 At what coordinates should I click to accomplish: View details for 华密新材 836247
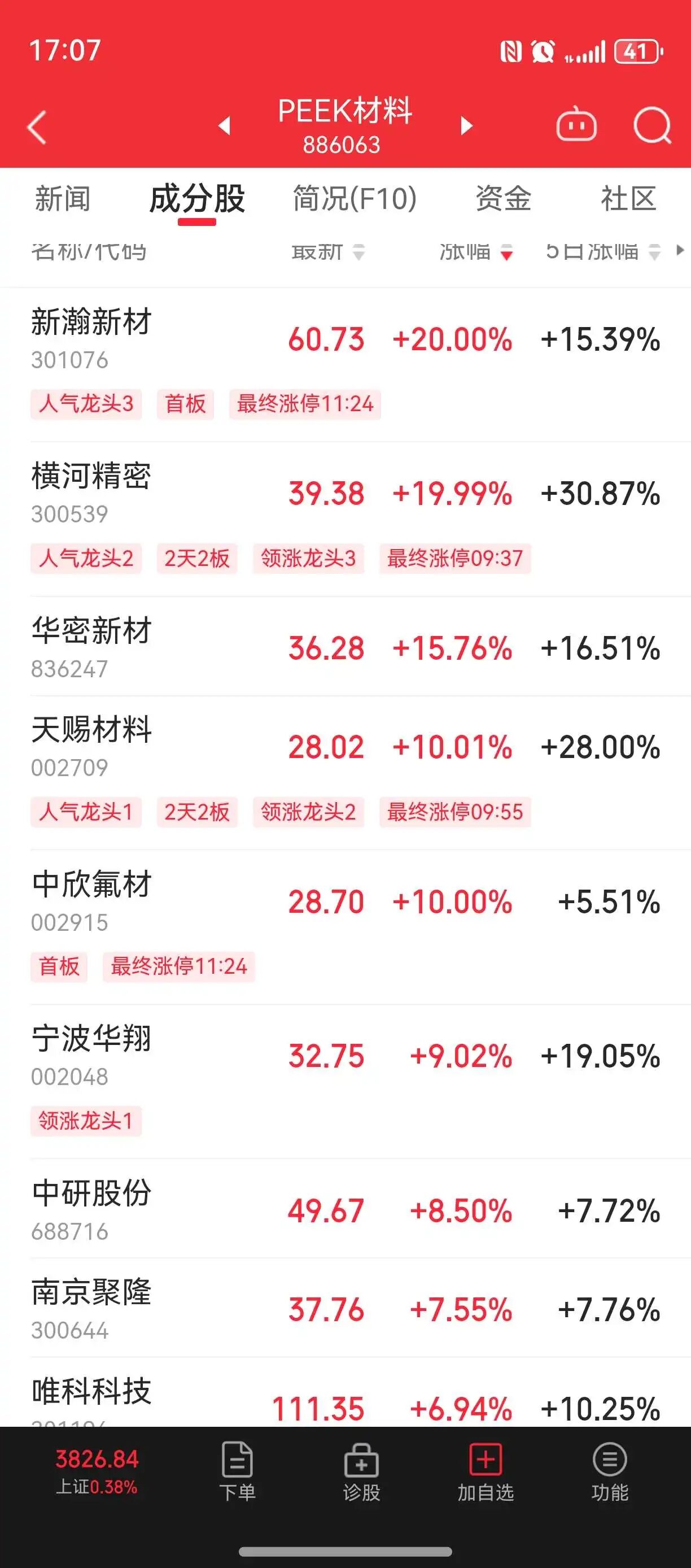(x=345, y=646)
